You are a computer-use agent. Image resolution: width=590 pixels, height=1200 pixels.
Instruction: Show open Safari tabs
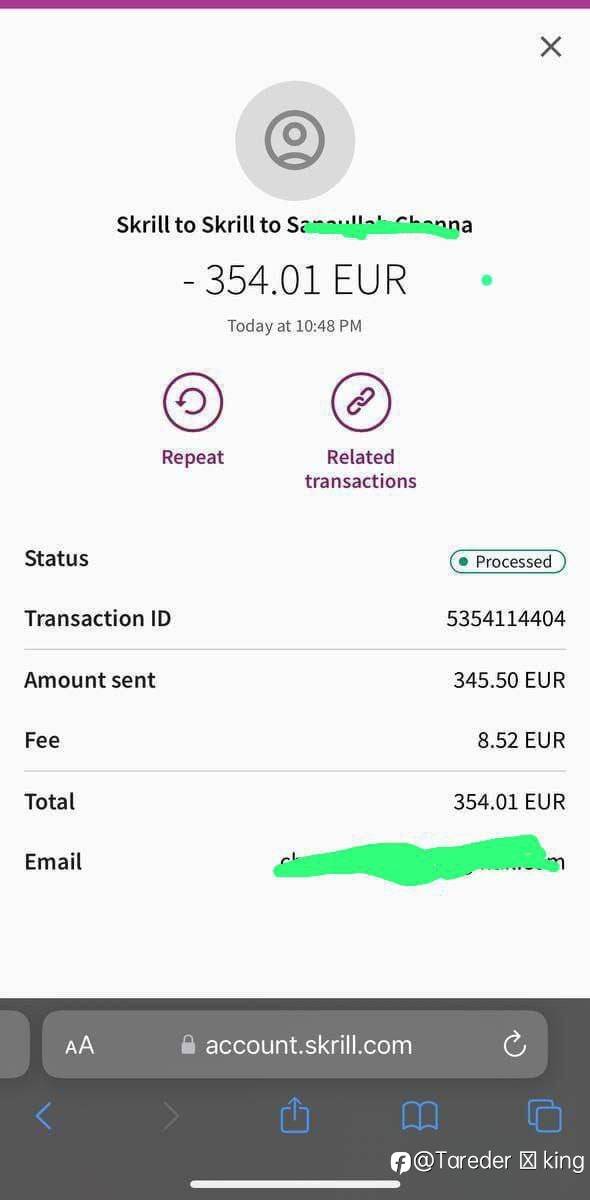544,1115
